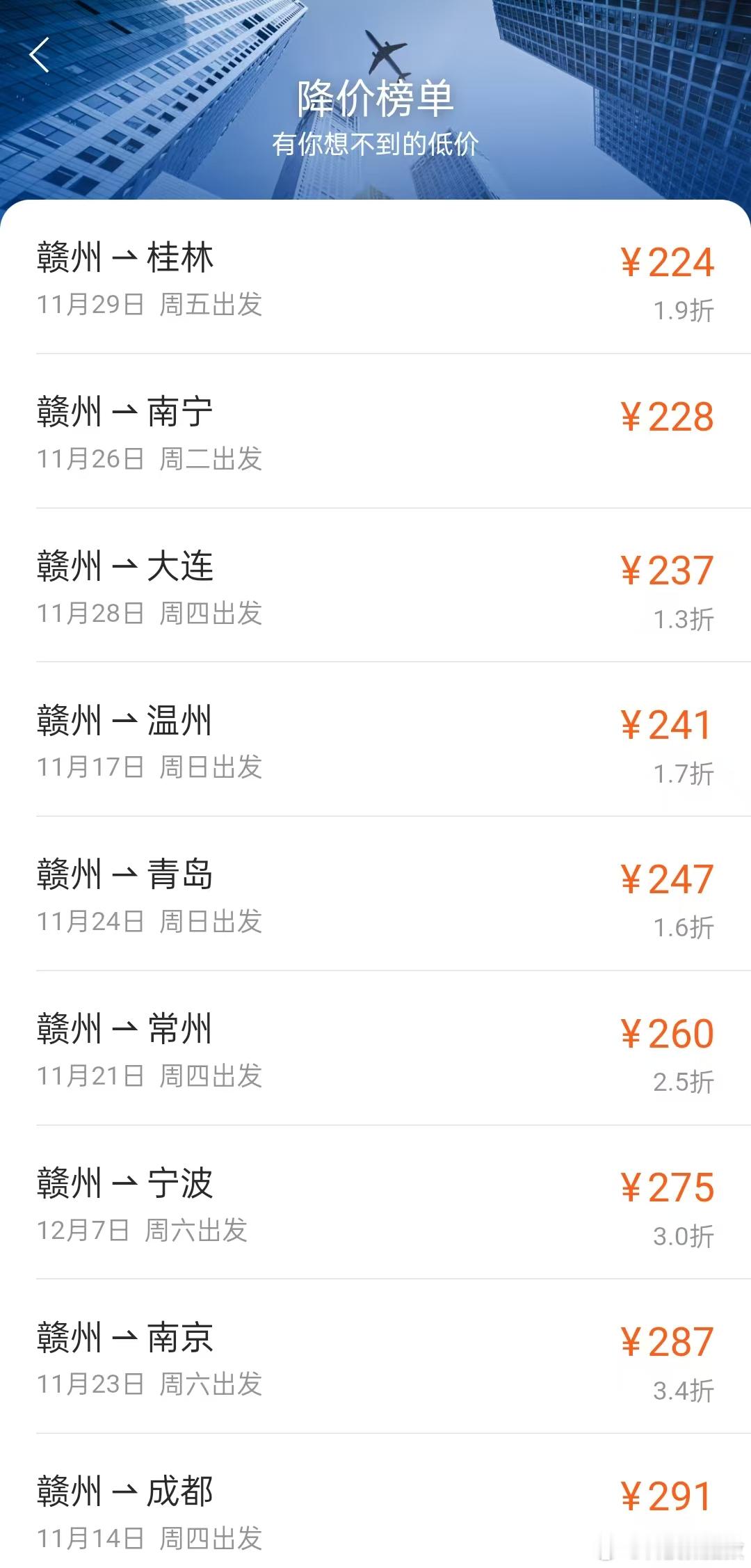Choose the 赣州 to 青岛 flight row
The width and height of the screenshot is (751, 1568).
tap(375, 894)
